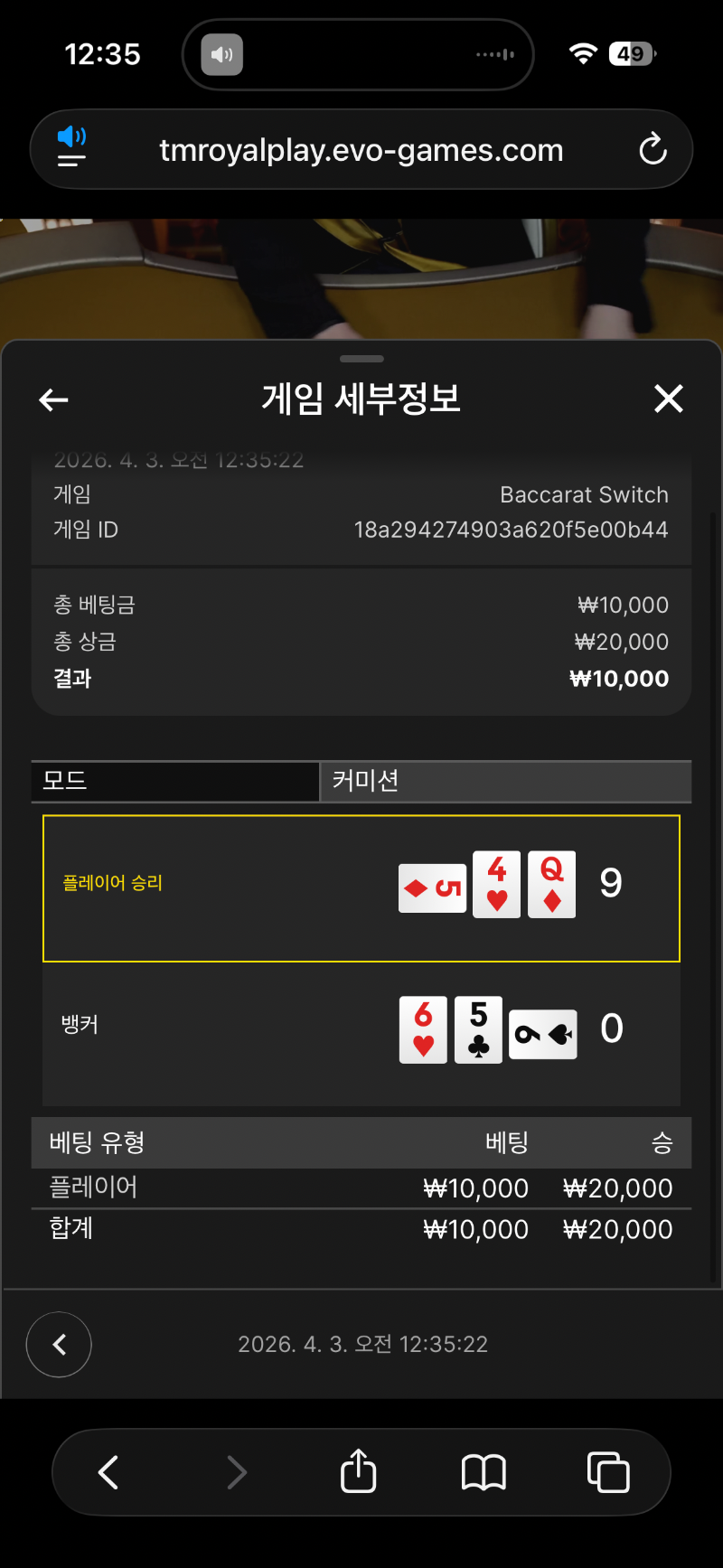This screenshot has width=723, height=1568.
Task: View the previous game record
Action: tap(59, 1345)
